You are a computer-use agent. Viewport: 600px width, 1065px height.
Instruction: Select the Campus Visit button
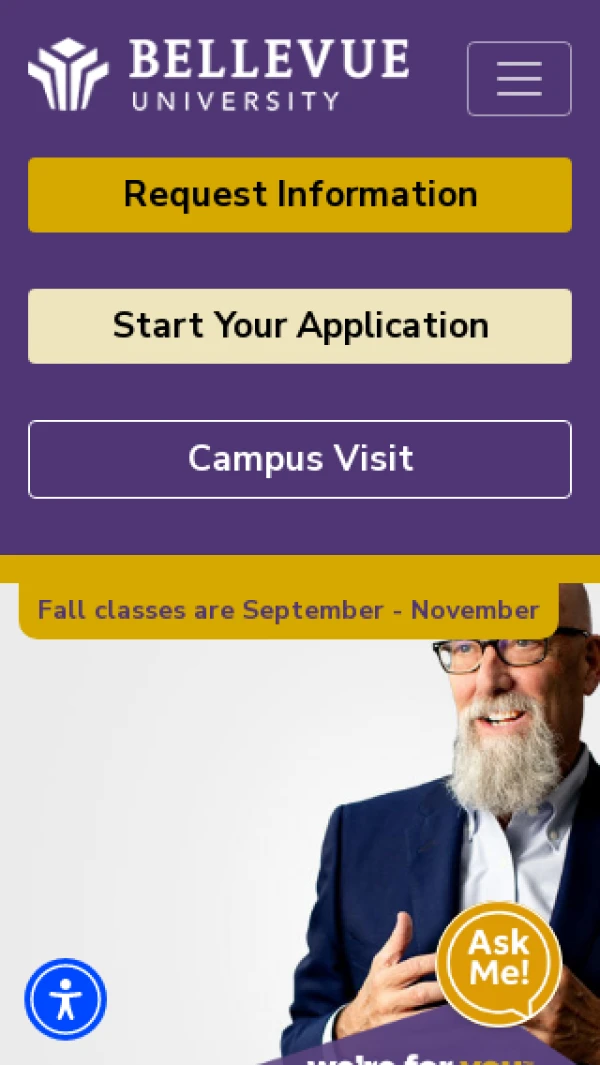click(x=300, y=459)
